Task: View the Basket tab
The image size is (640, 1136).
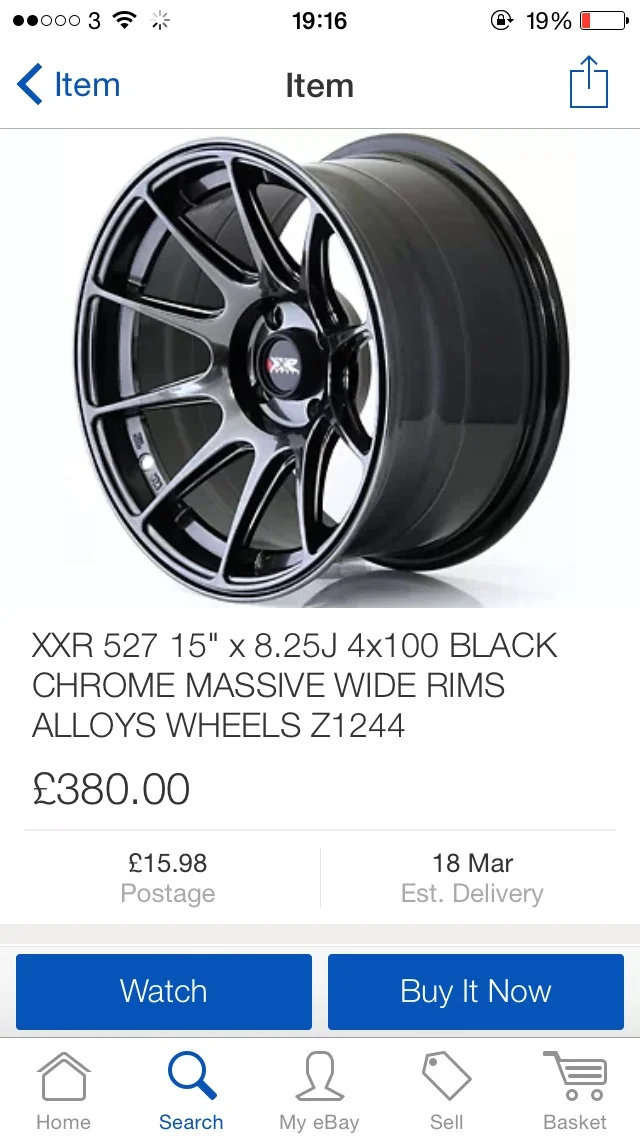Action: pos(575,1090)
